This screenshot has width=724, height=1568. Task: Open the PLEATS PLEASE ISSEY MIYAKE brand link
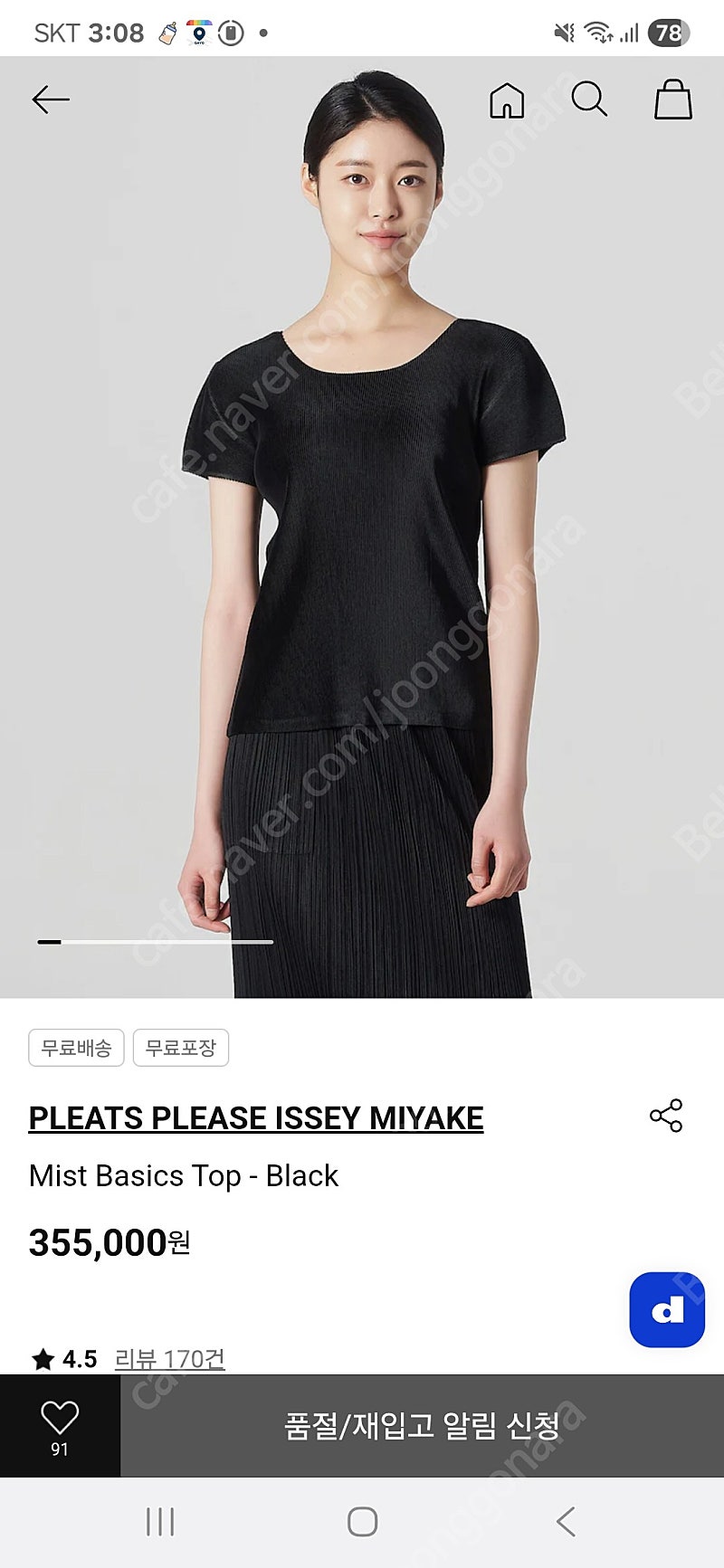256,1118
